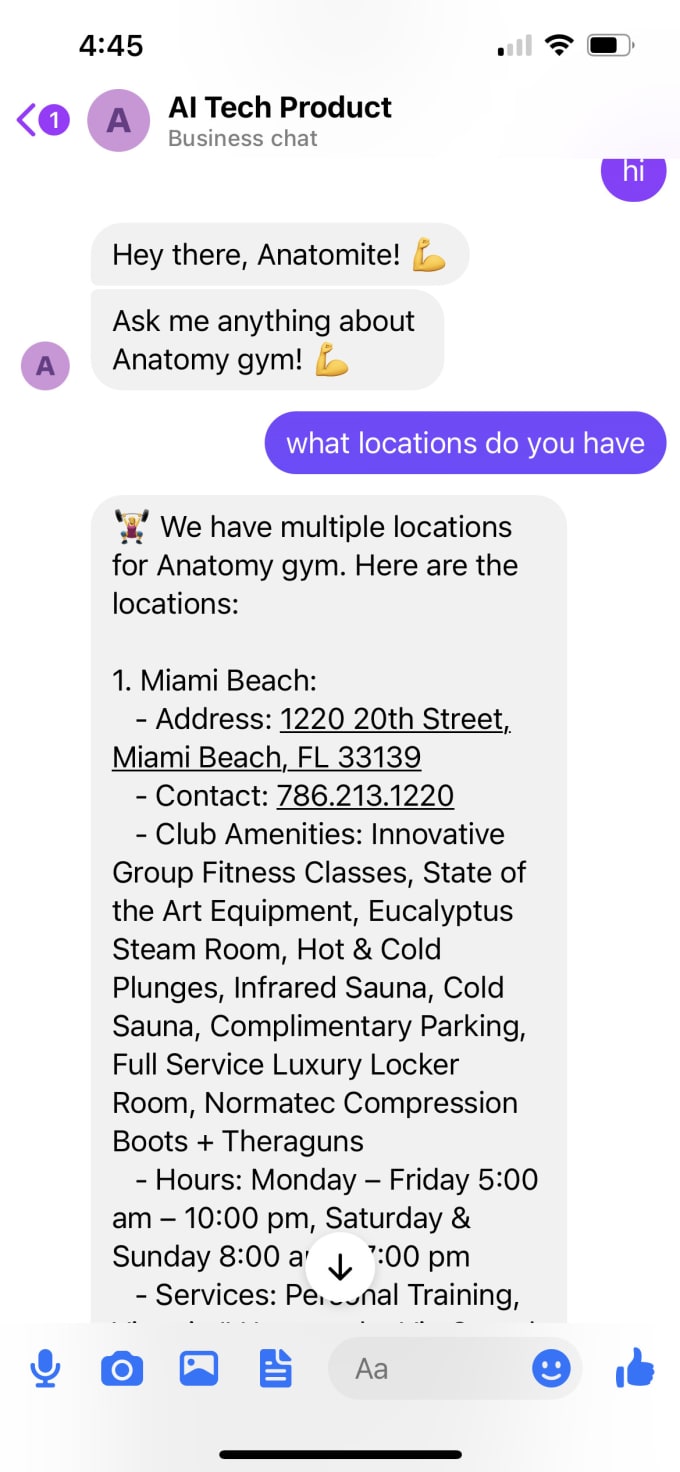
Task: Attach a photo from gallery
Action: coord(199,1368)
